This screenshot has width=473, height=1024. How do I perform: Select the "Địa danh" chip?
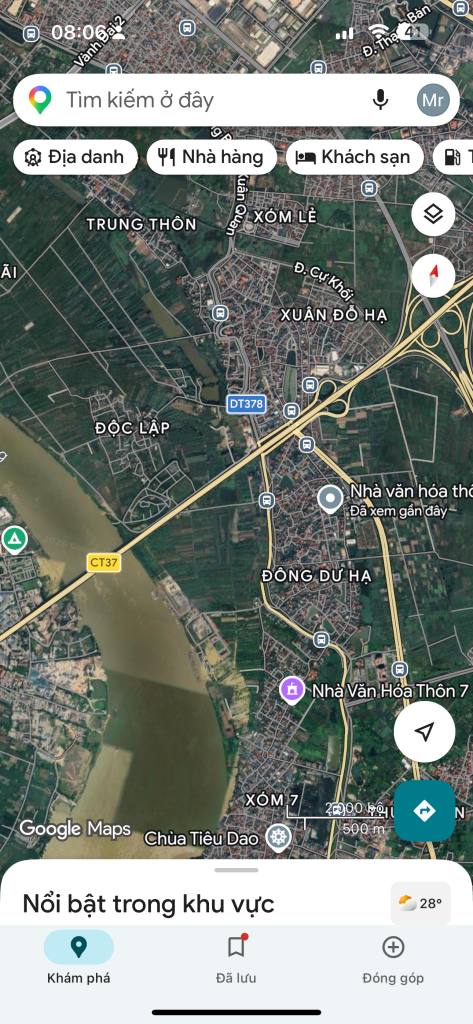(x=76, y=157)
